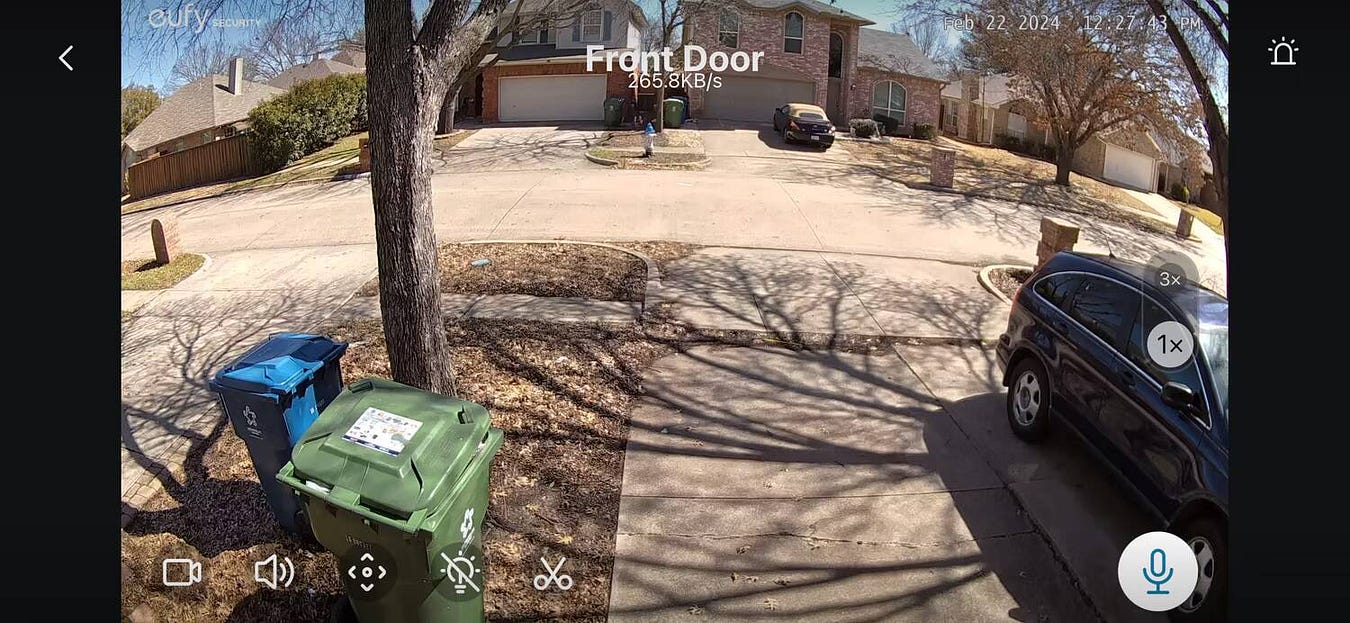The image size is (1350, 623).
Task: Talk through the camera using the microphone button
Action: (x=1157, y=571)
